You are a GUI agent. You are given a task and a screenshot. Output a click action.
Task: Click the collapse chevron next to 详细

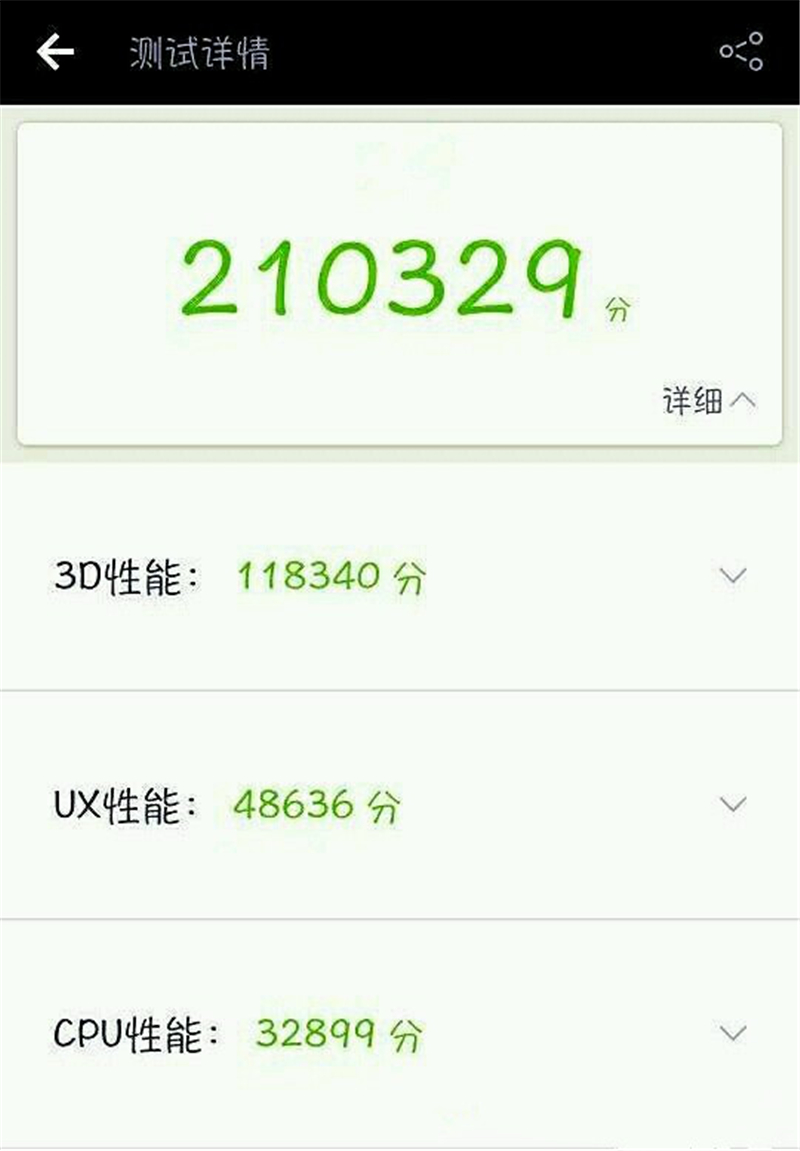point(741,399)
